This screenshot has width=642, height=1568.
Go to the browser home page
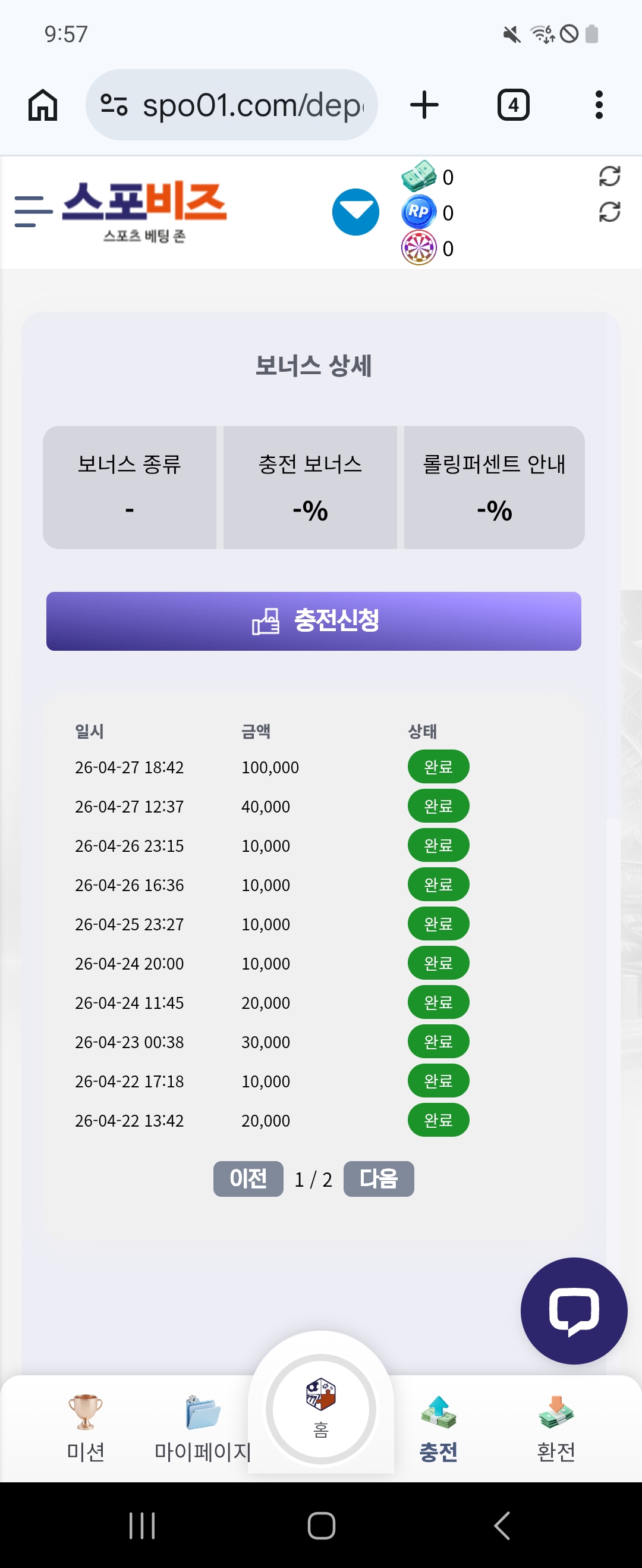tap(43, 105)
